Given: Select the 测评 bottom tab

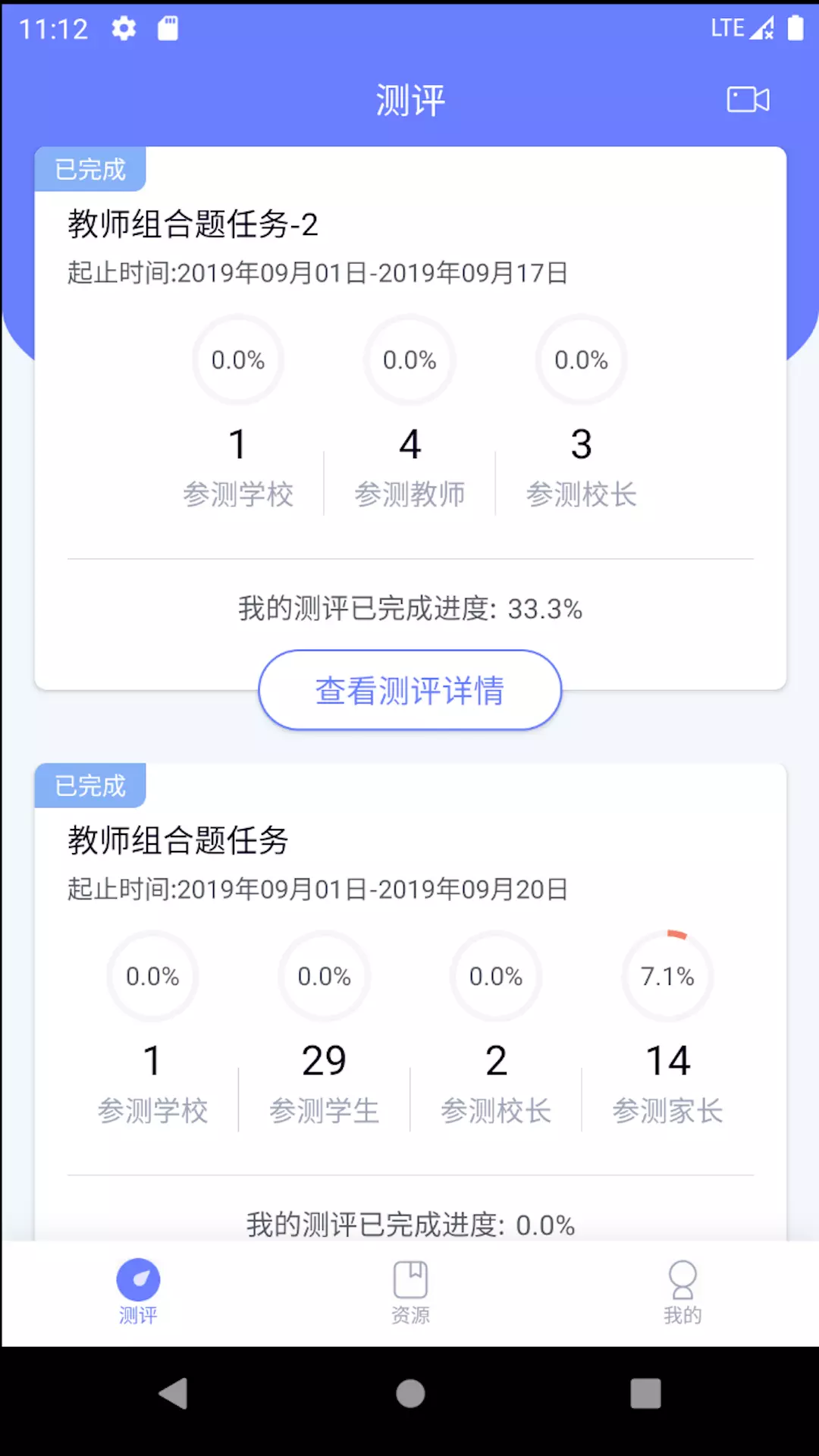Looking at the screenshot, I should (x=138, y=1293).
